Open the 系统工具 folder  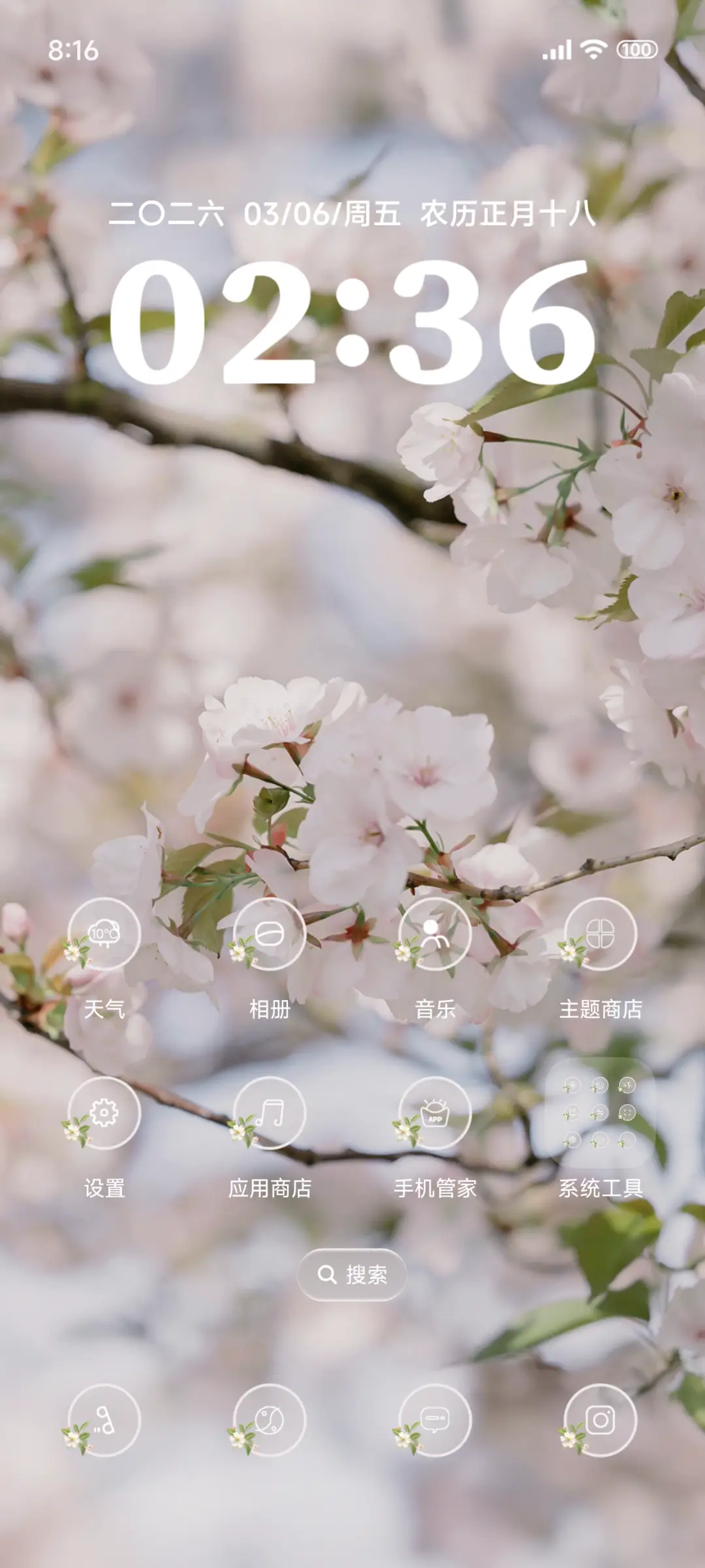[x=600, y=1113]
